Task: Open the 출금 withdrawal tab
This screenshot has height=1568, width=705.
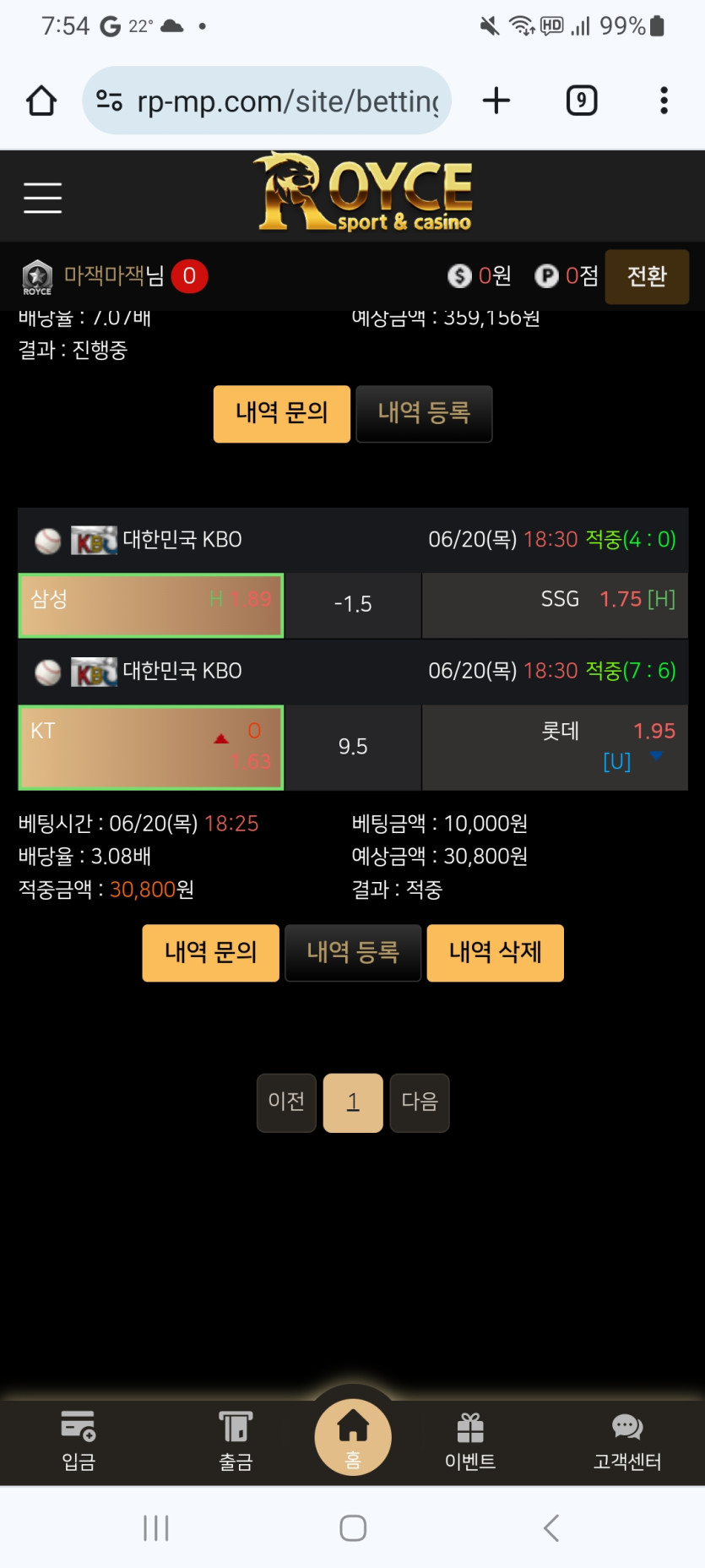Action: pos(236,1441)
